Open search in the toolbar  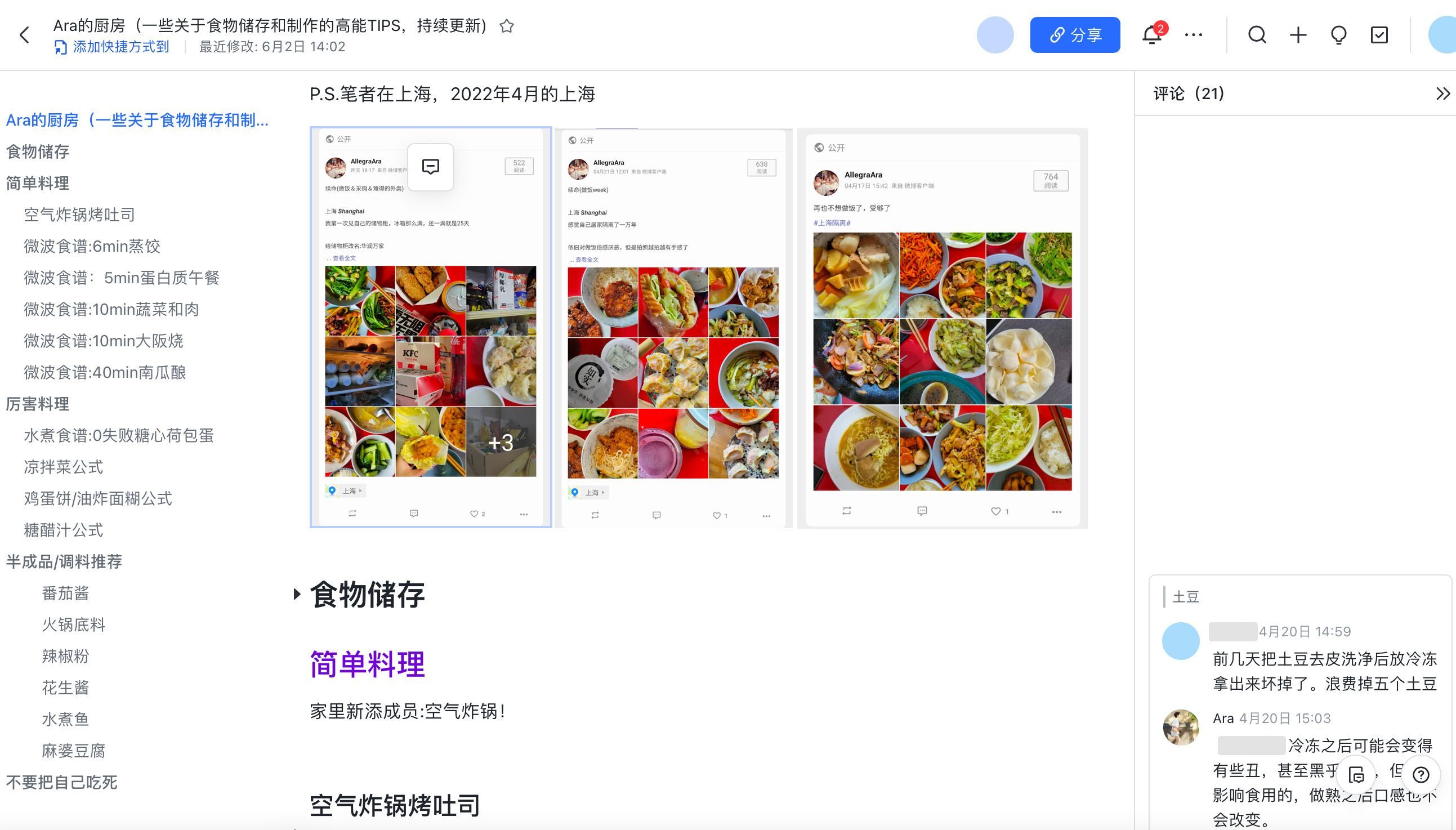pyautogui.click(x=1257, y=35)
